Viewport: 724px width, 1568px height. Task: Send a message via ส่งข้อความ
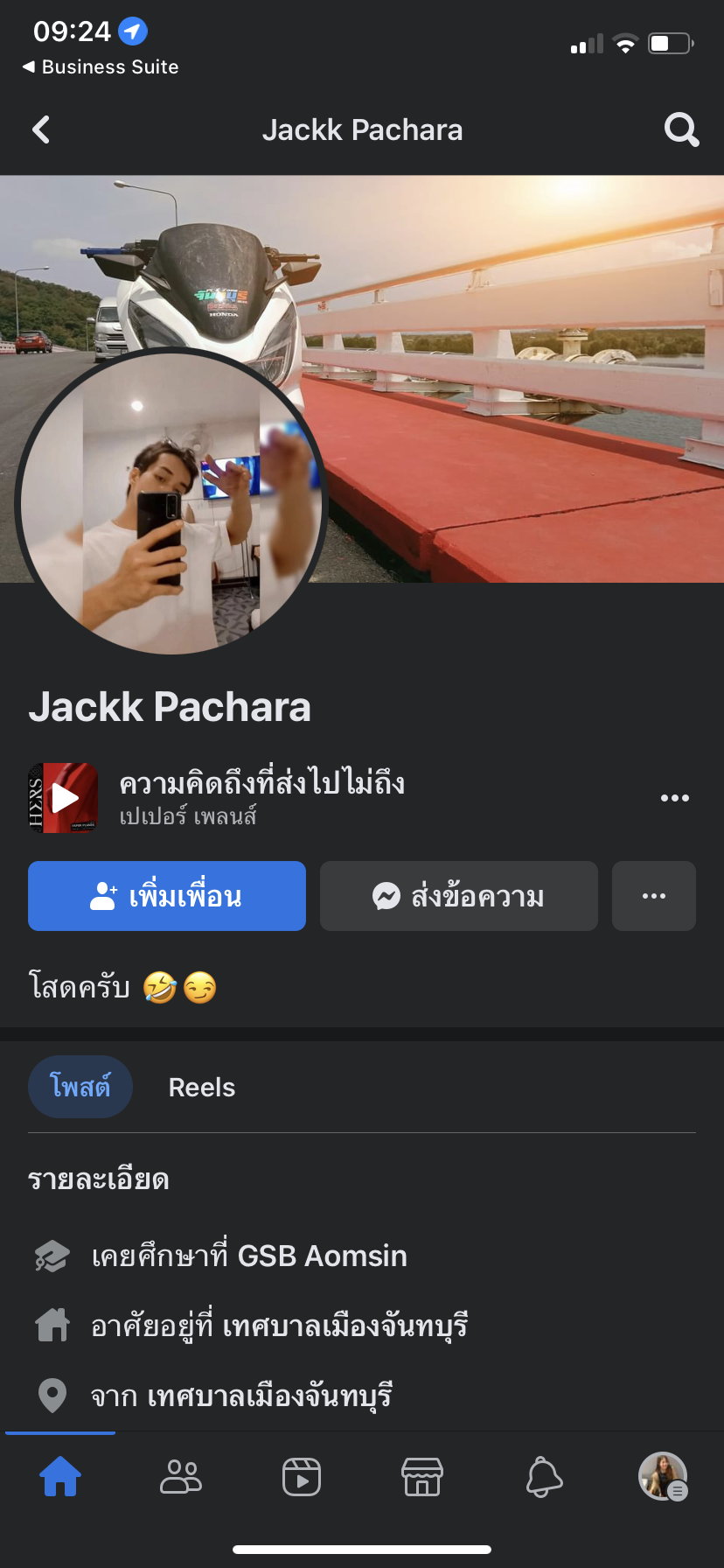tap(458, 896)
